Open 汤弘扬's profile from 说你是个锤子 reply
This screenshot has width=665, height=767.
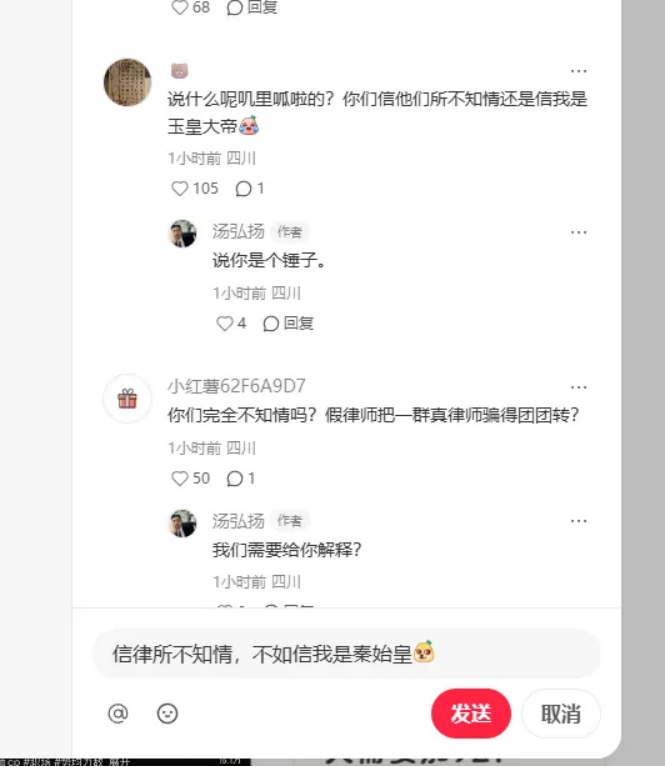(x=183, y=234)
